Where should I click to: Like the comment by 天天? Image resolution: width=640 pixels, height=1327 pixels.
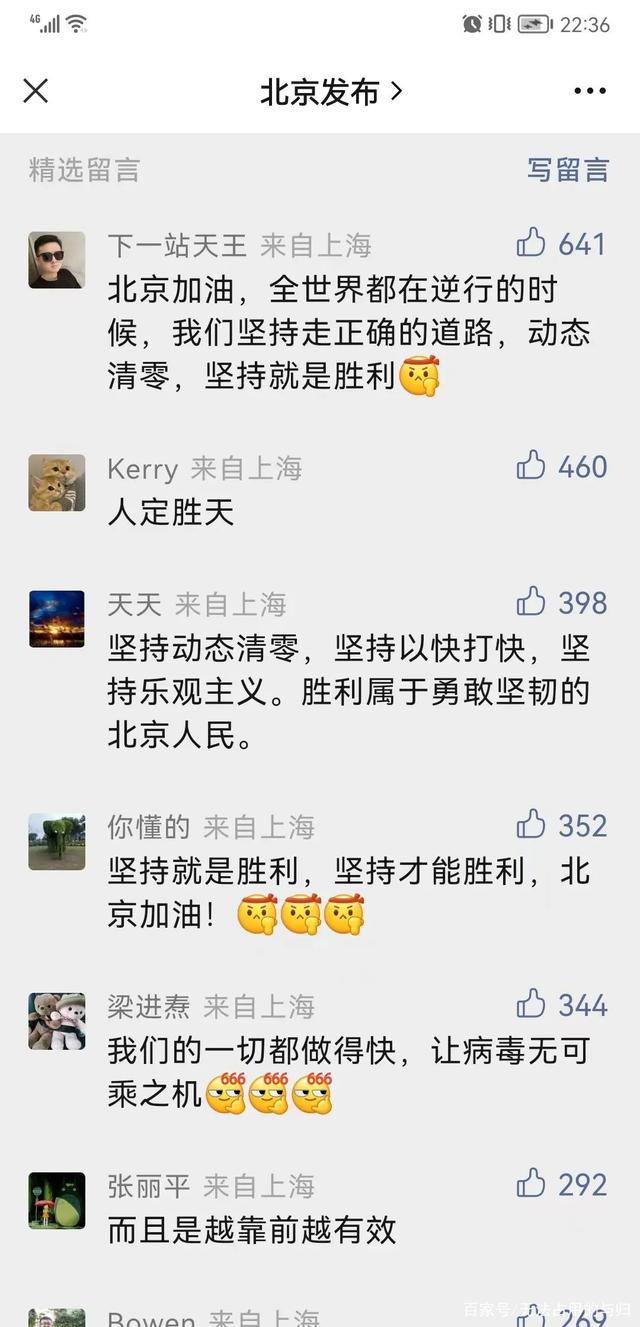[x=531, y=601]
